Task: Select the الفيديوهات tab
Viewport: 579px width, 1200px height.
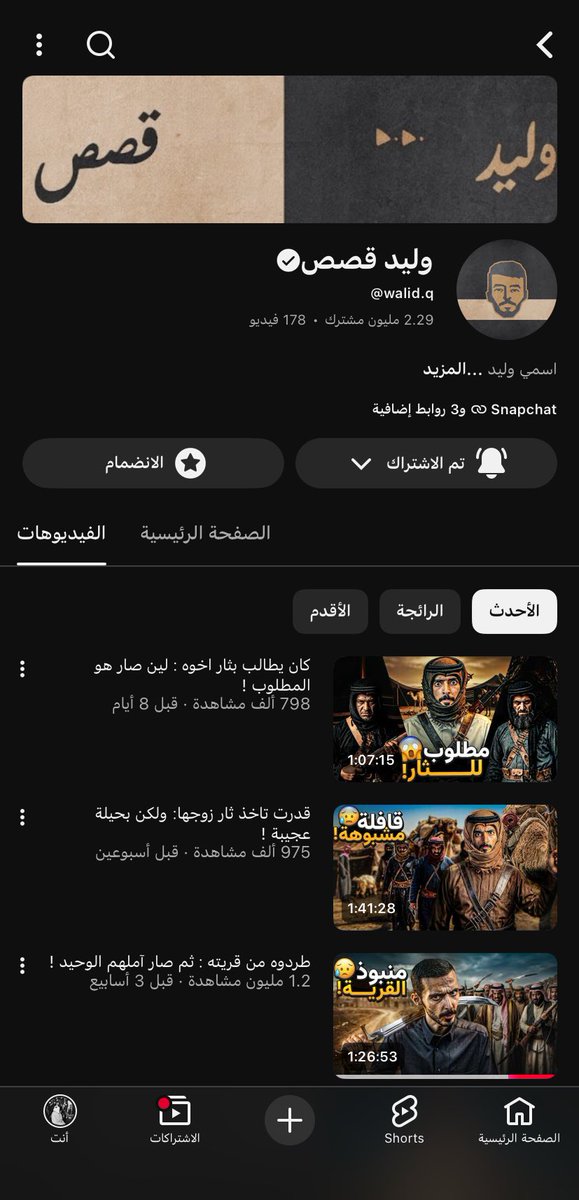Action: point(62,533)
